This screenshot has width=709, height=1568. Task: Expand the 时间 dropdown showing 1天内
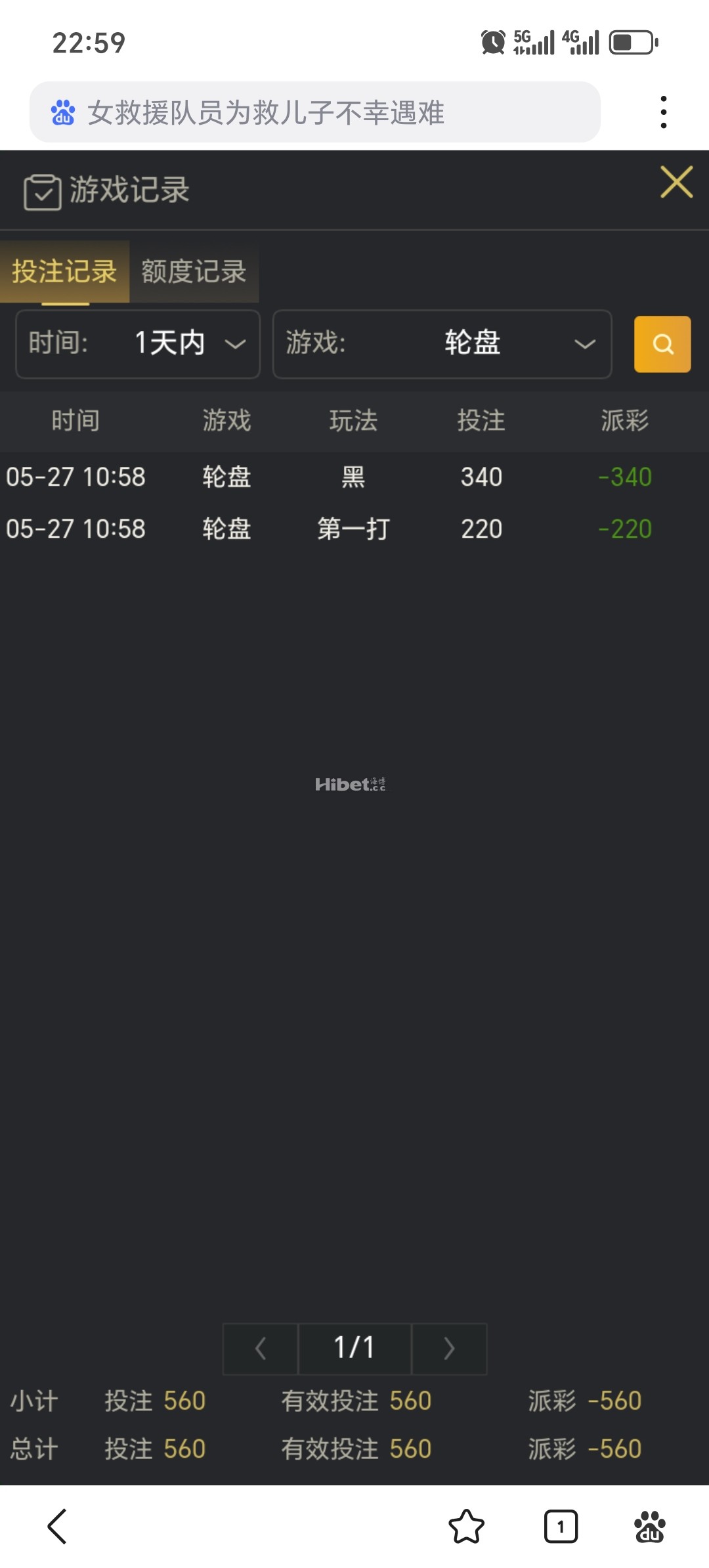(138, 343)
